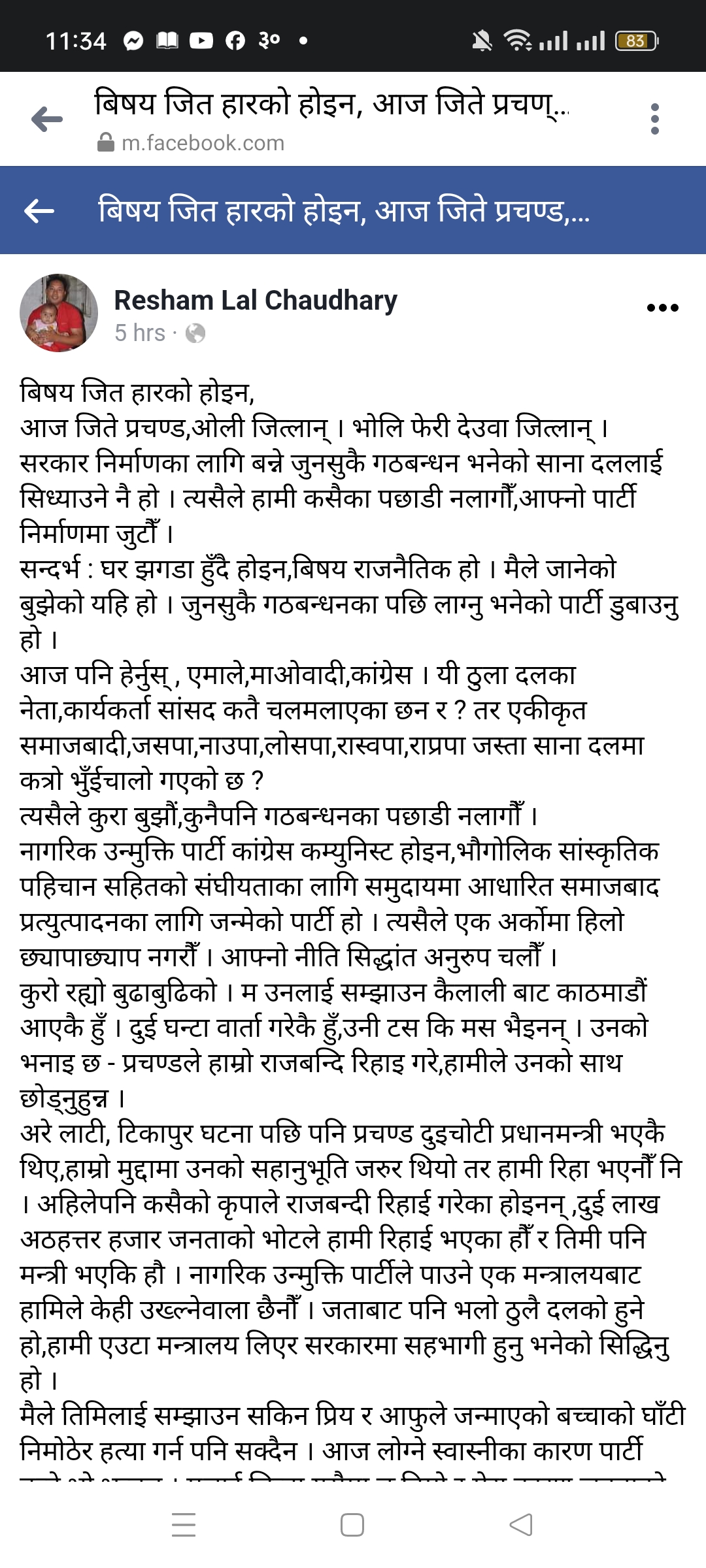
Task: Tap the system back button
Action: [x=521, y=1524]
